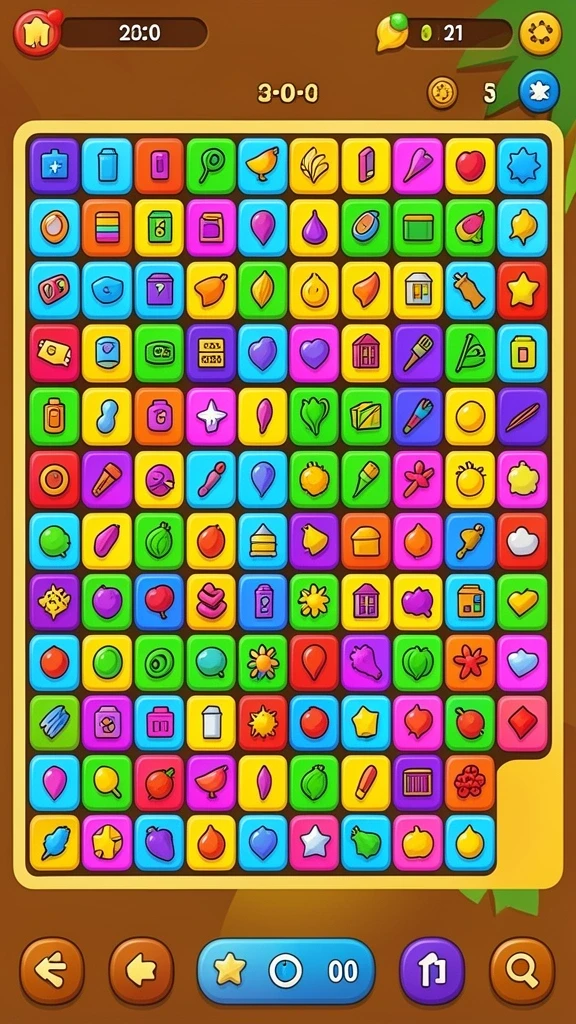Select the green tile with the yellow heart
576x1024 pixels.
[522, 602]
